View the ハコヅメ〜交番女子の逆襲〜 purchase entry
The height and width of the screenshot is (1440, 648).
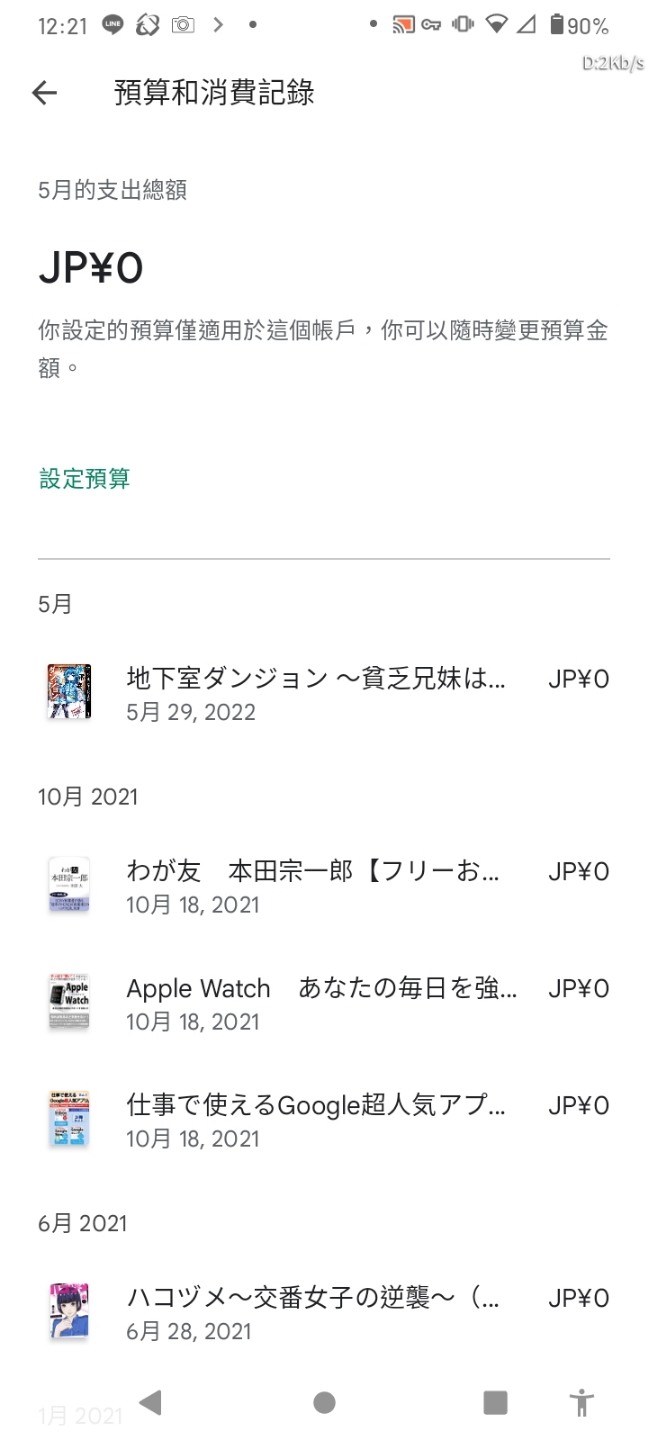(x=324, y=1313)
